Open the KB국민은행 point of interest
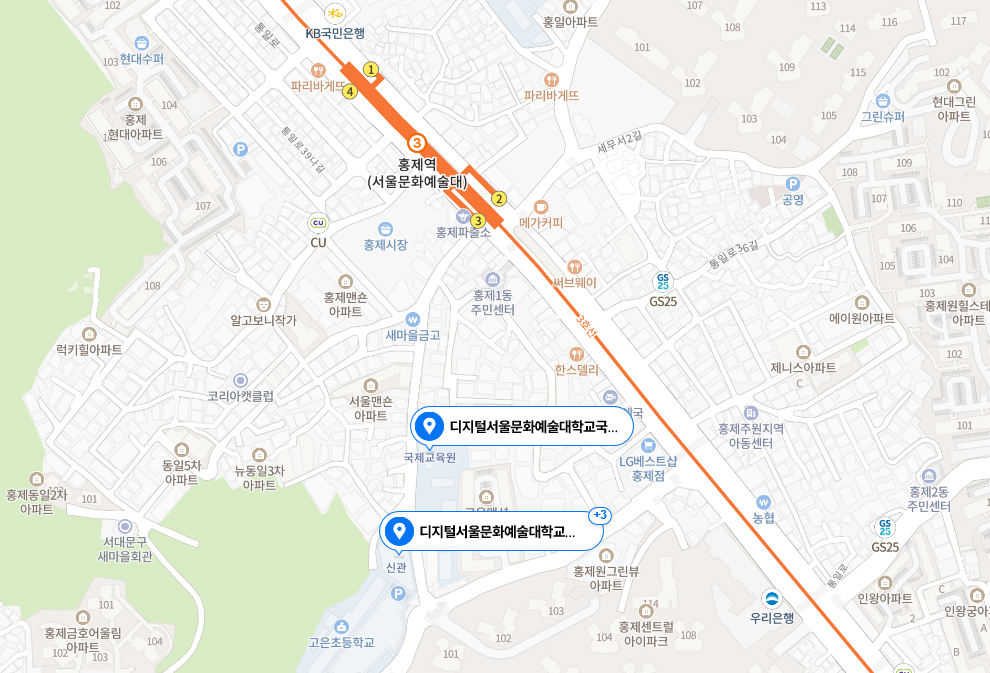This screenshot has height=673, width=990. pyautogui.click(x=335, y=13)
